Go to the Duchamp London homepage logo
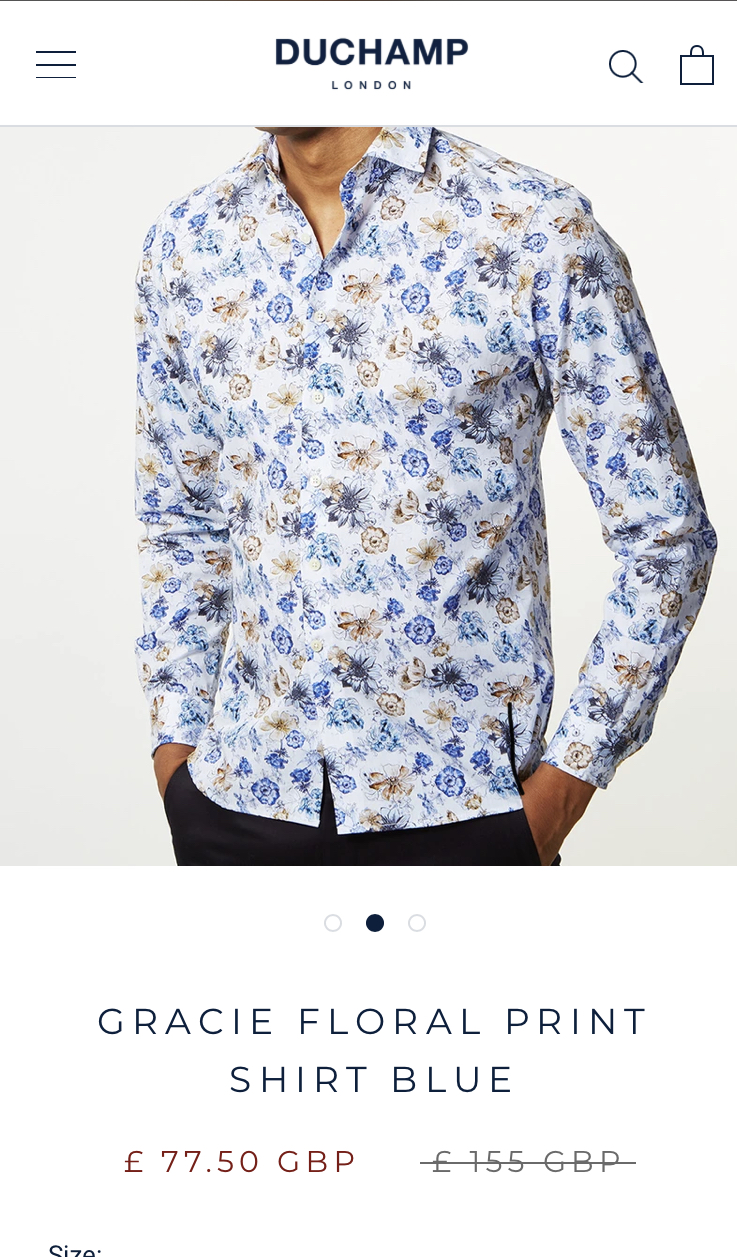Viewport: 737px width, 1257px height. pyautogui.click(x=372, y=64)
